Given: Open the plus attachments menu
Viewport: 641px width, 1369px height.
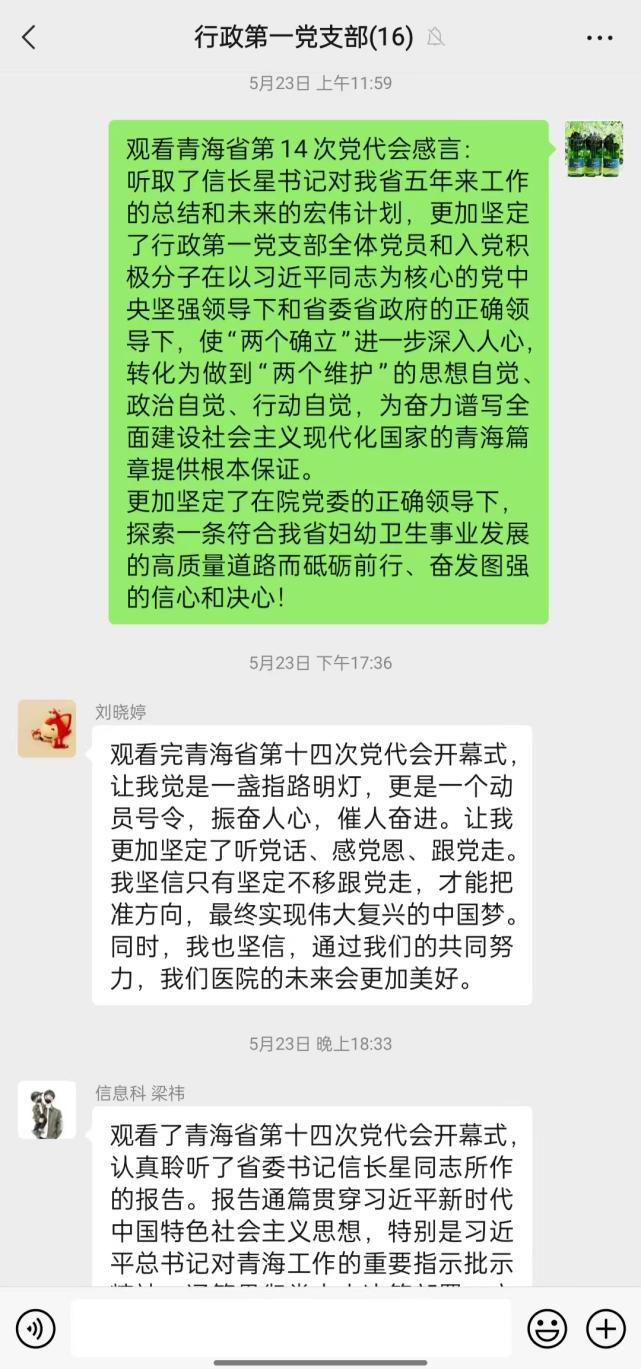Looking at the screenshot, I should click(606, 1328).
